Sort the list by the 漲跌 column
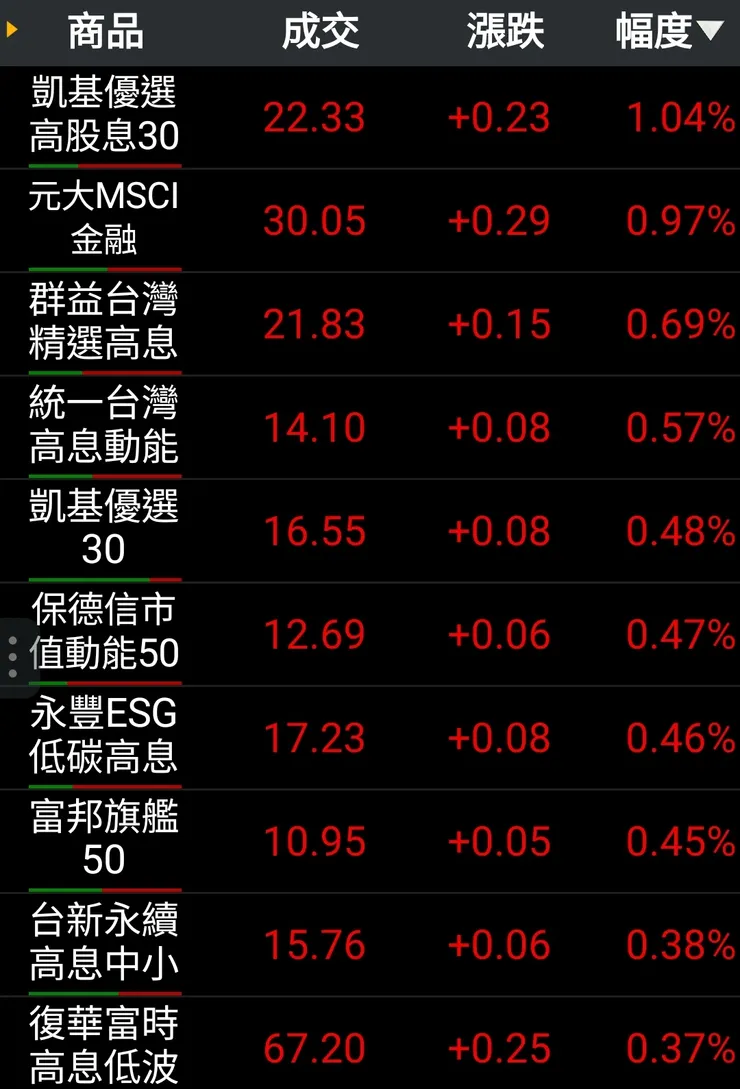The height and width of the screenshot is (1089, 740). pos(505,31)
